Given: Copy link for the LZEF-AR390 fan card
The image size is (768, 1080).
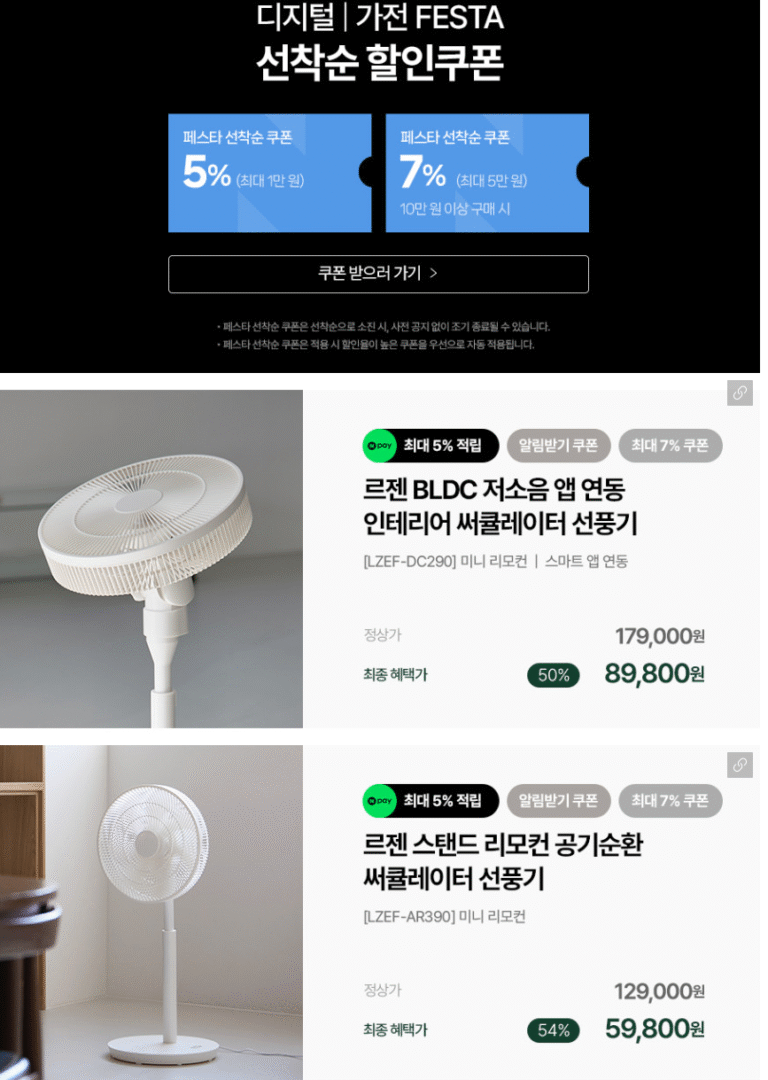Looking at the screenshot, I should click(x=740, y=765).
